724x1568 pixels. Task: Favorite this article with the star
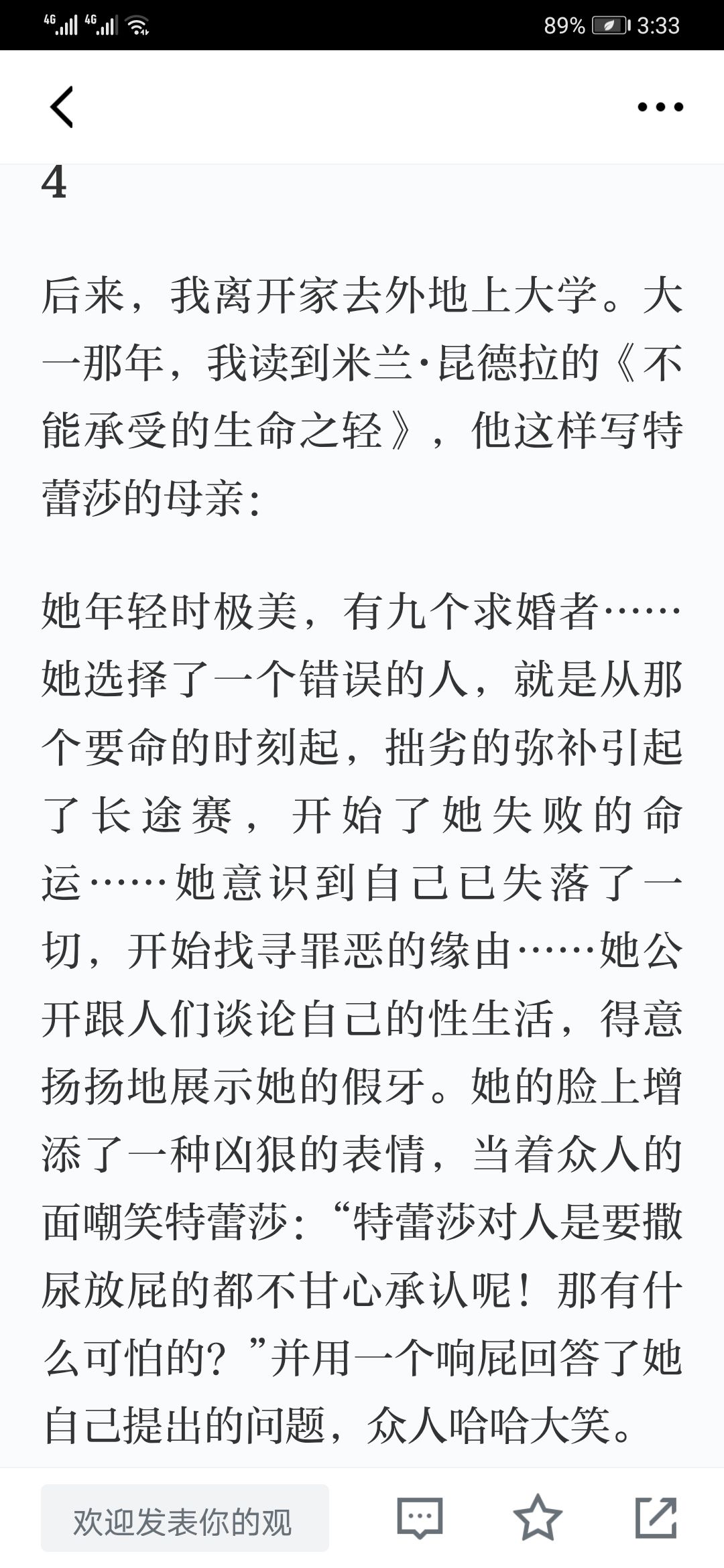(x=538, y=1516)
